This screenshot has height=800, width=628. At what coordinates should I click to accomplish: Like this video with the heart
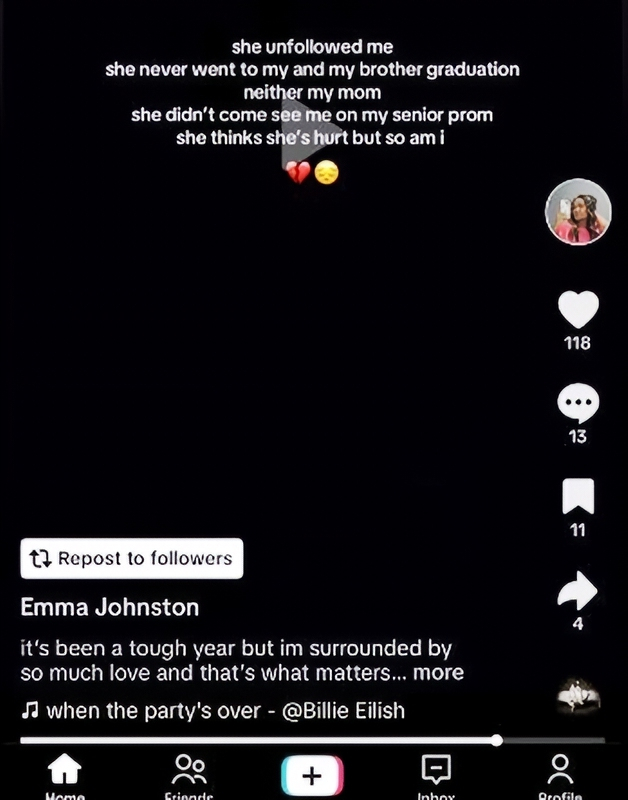click(x=577, y=311)
